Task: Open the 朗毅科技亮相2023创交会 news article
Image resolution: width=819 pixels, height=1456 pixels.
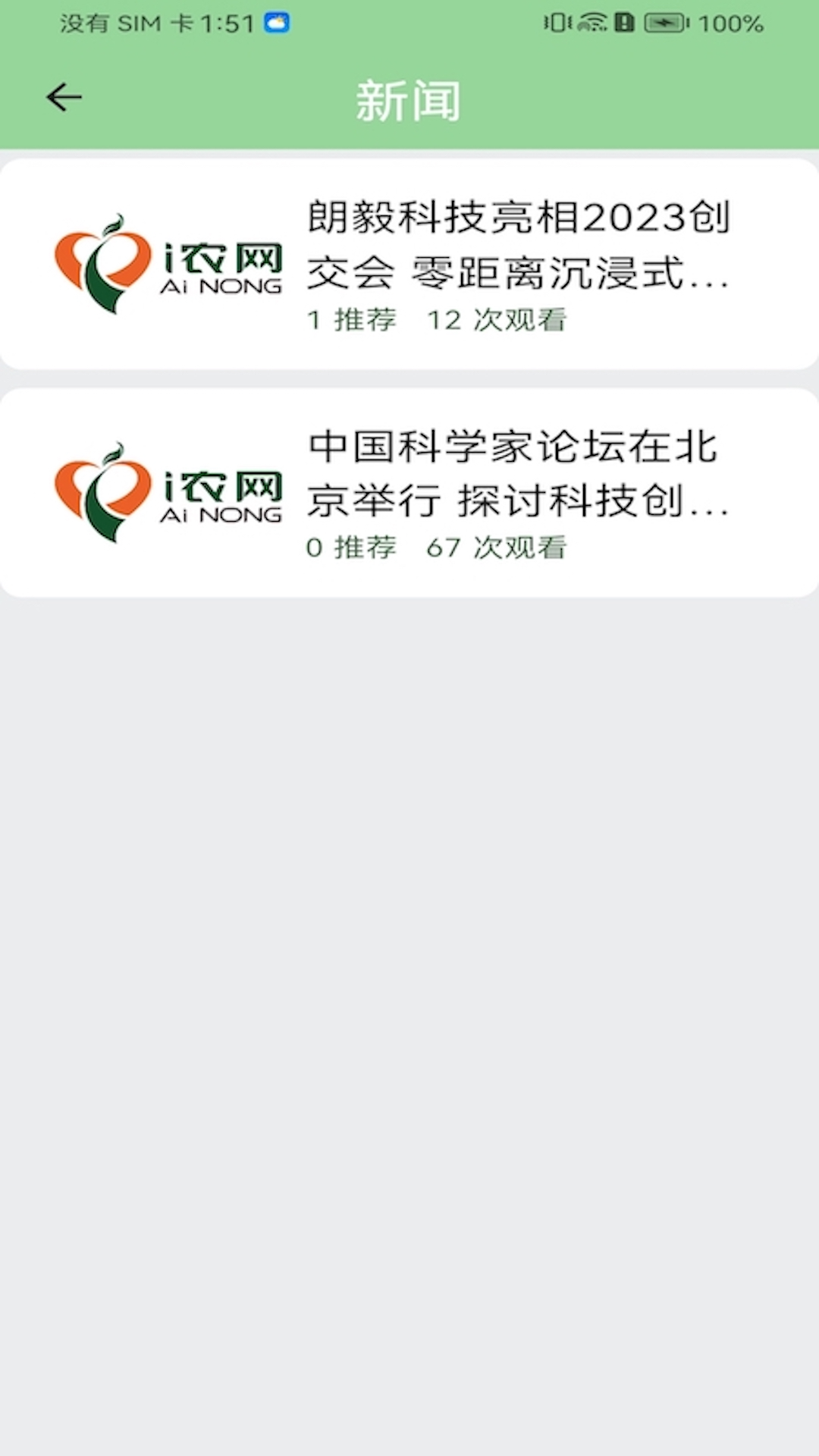Action: pos(409,264)
